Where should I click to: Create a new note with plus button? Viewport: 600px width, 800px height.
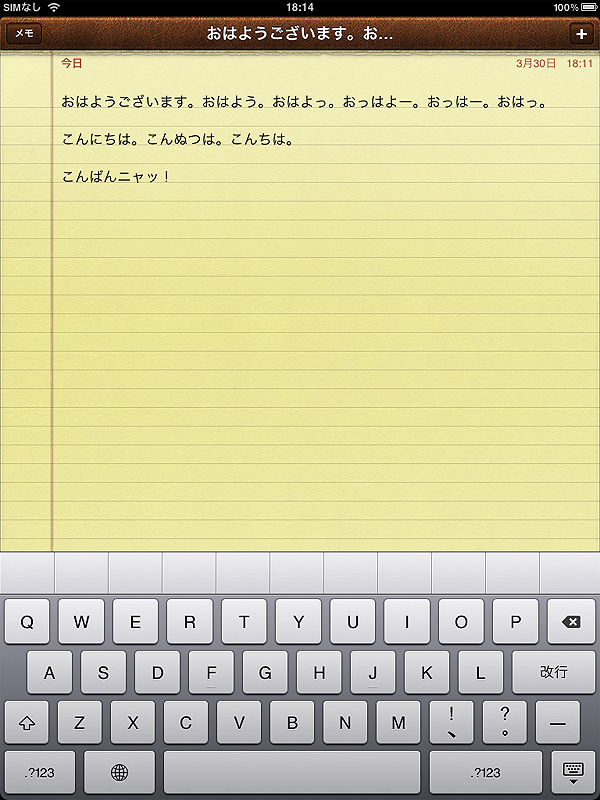tap(581, 33)
